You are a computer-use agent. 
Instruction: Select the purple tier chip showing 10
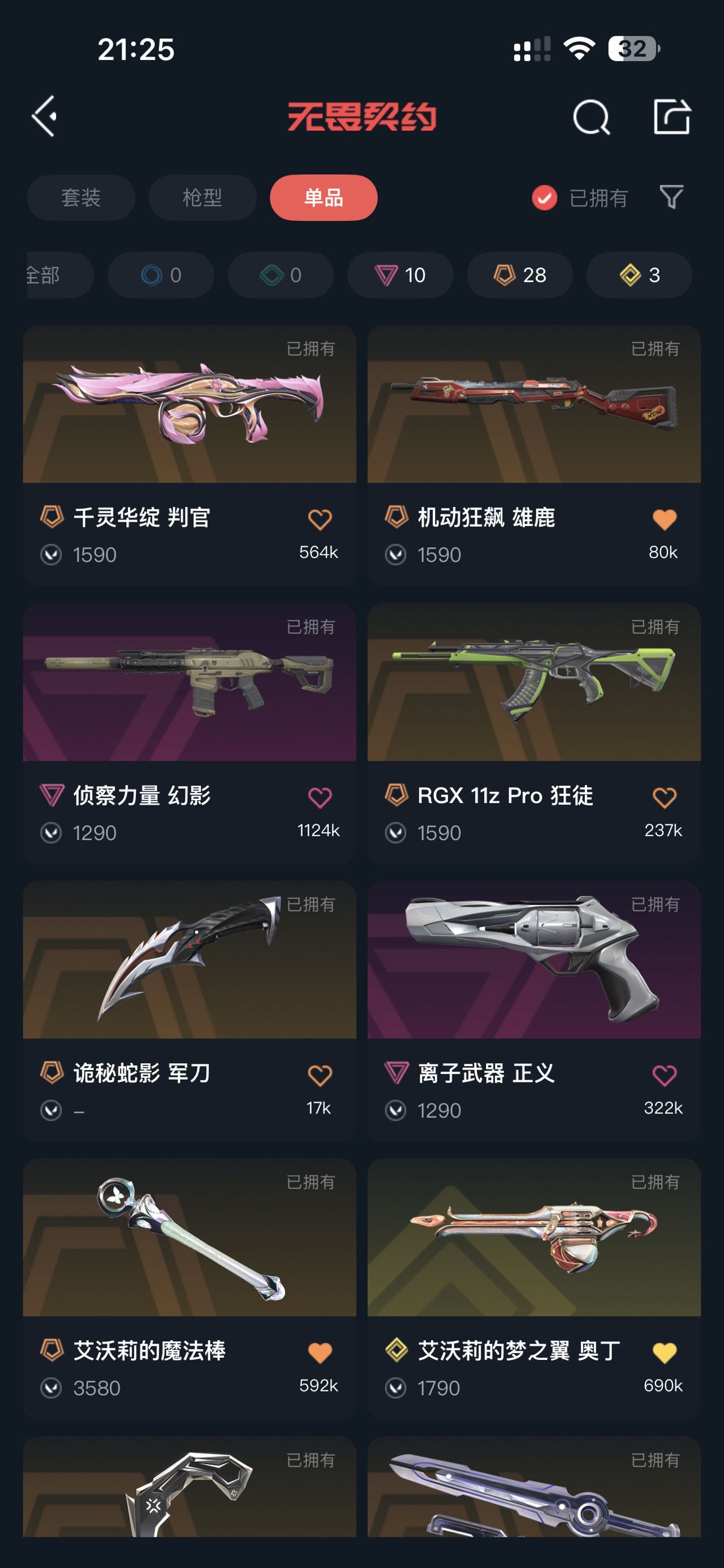pyautogui.click(x=400, y=275)
